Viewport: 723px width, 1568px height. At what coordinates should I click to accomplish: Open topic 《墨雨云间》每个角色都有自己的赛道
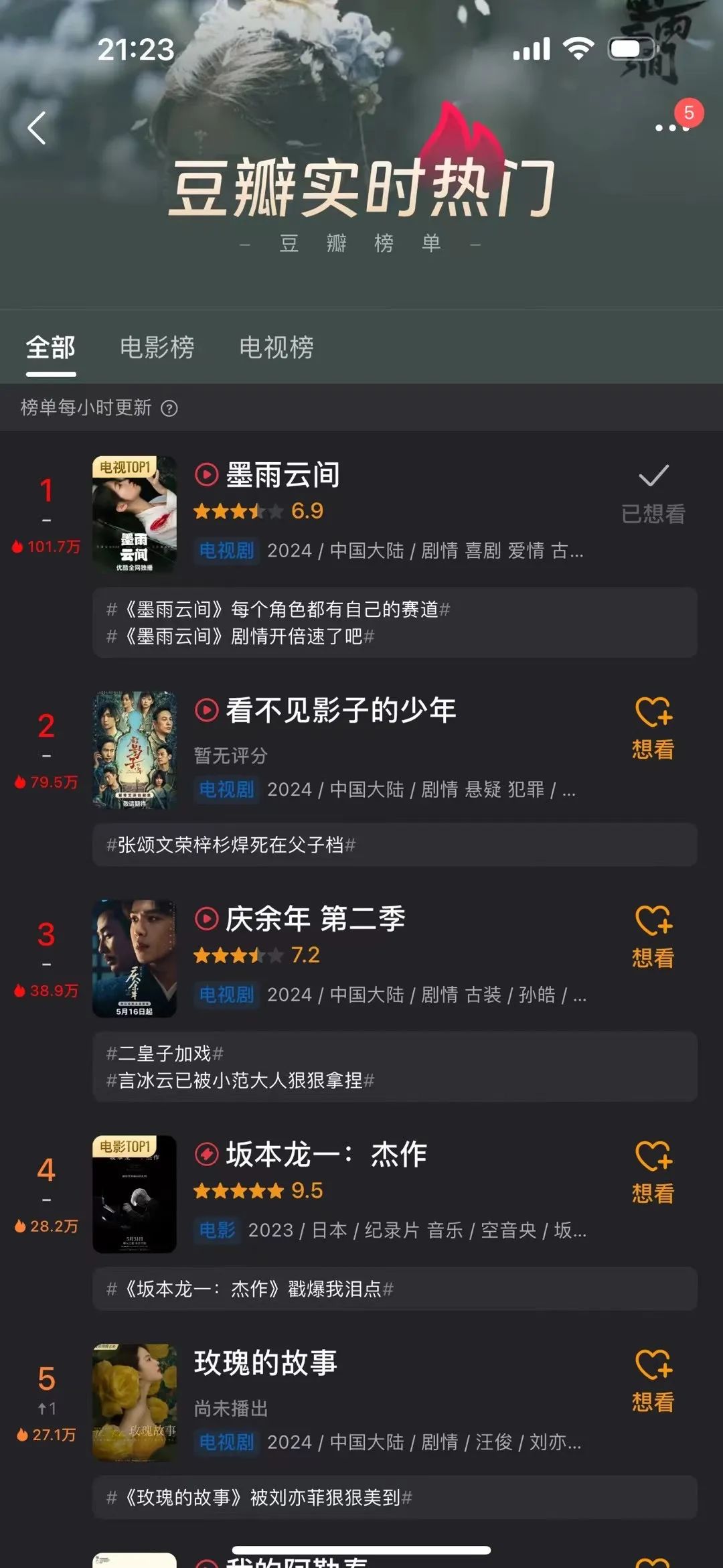[x=278, y=609]
